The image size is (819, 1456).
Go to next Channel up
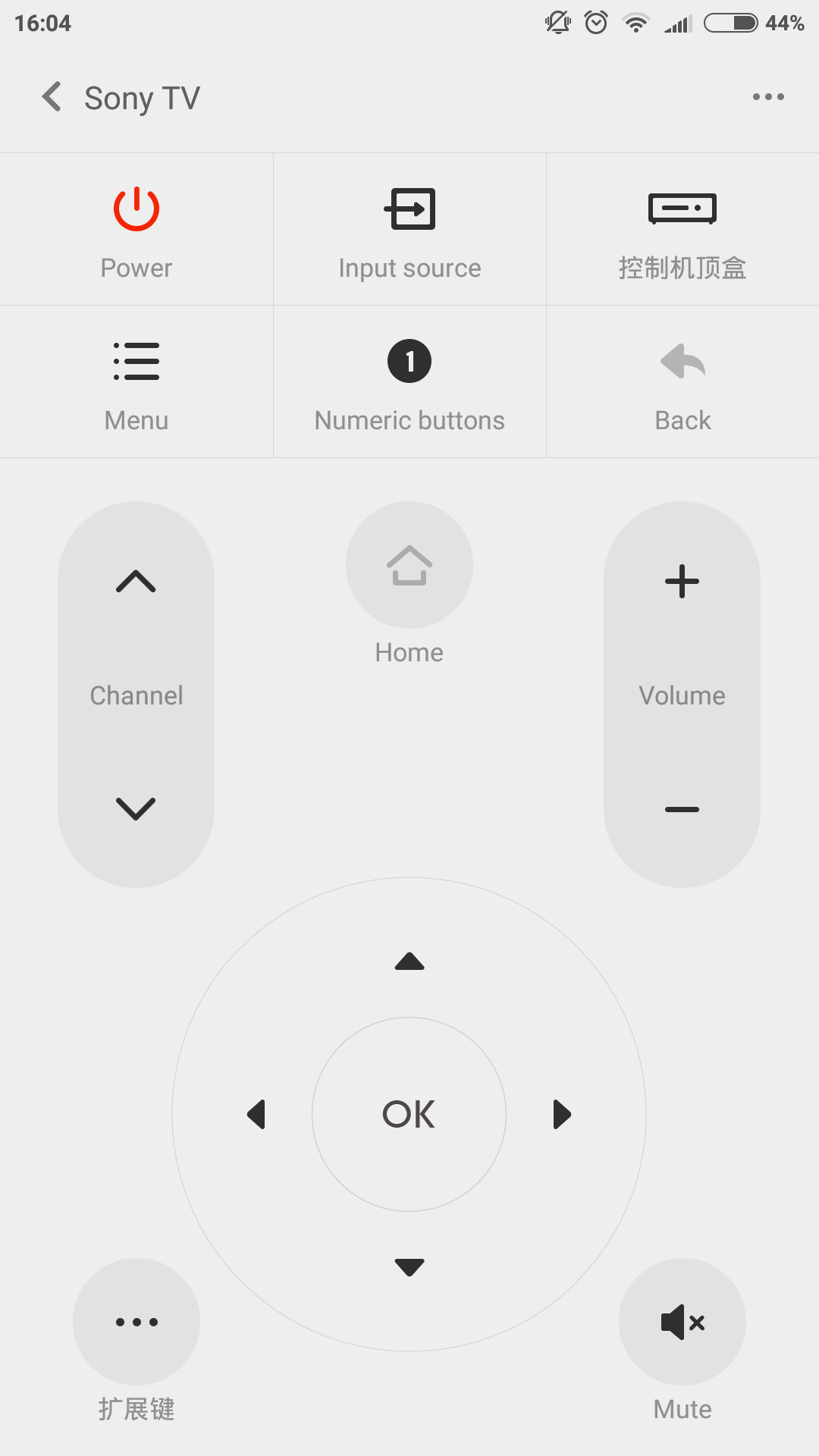click(x=136, y=582)
